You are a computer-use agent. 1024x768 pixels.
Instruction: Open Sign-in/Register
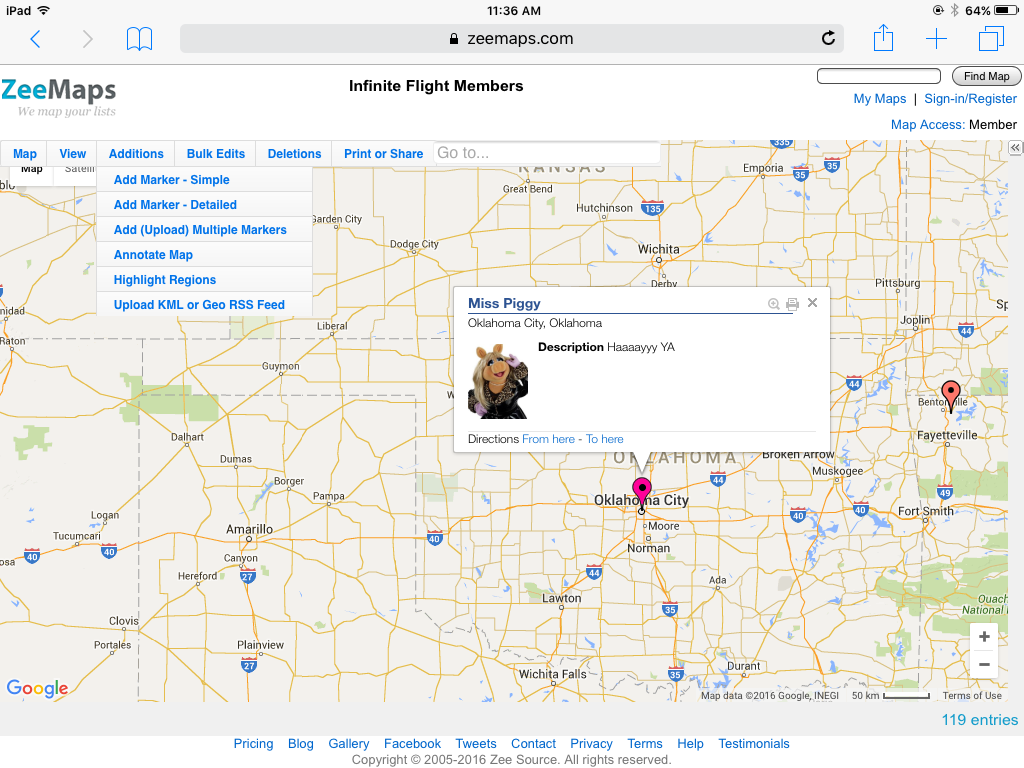click(x=970, y=99)
